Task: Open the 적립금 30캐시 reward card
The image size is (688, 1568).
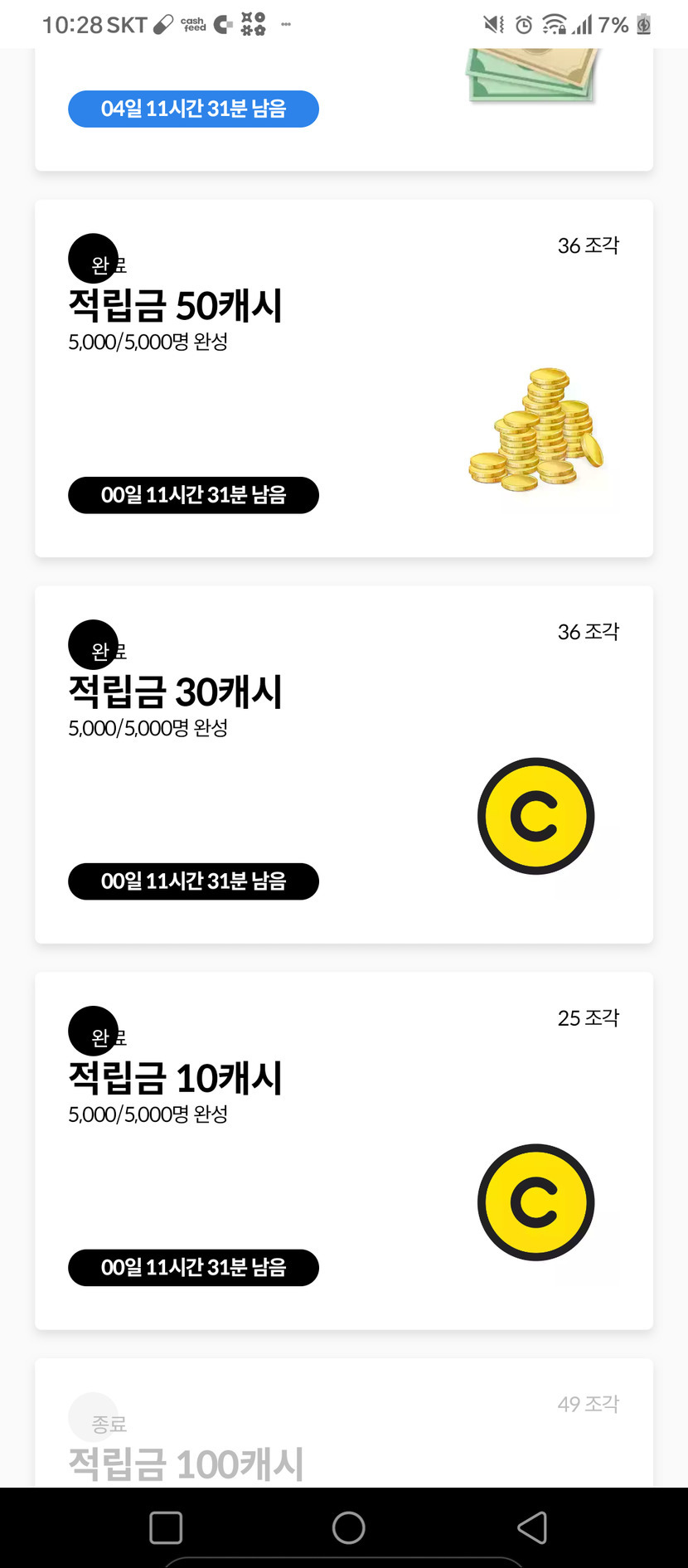Action: 343,764
